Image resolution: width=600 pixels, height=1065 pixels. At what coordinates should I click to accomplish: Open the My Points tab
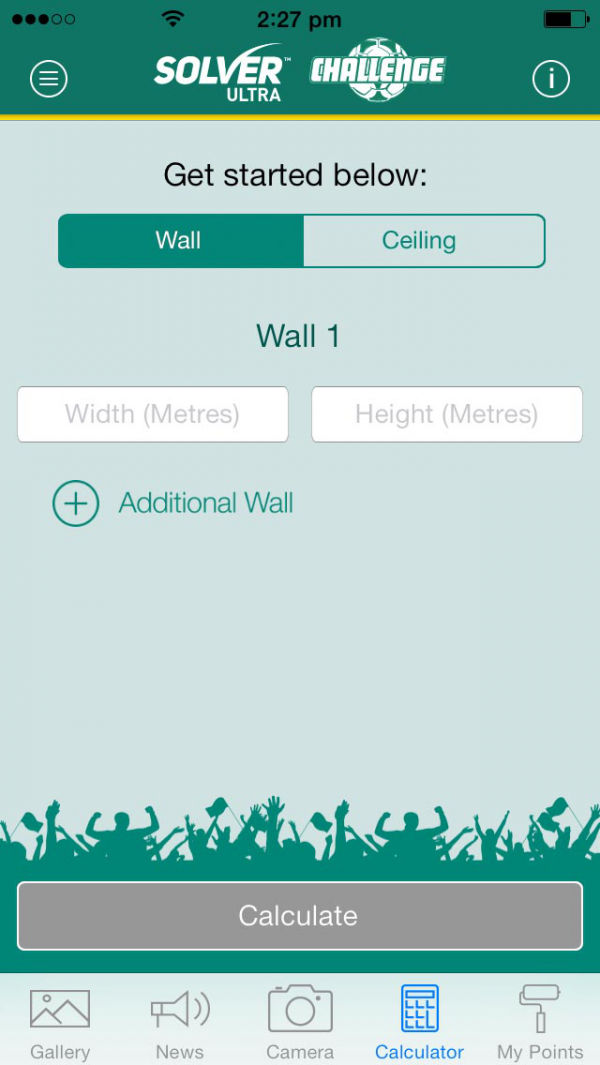540,1022
